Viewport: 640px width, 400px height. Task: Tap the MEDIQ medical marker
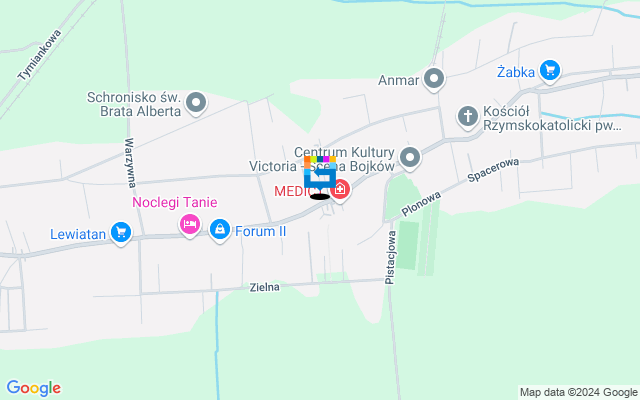point(341,189)
